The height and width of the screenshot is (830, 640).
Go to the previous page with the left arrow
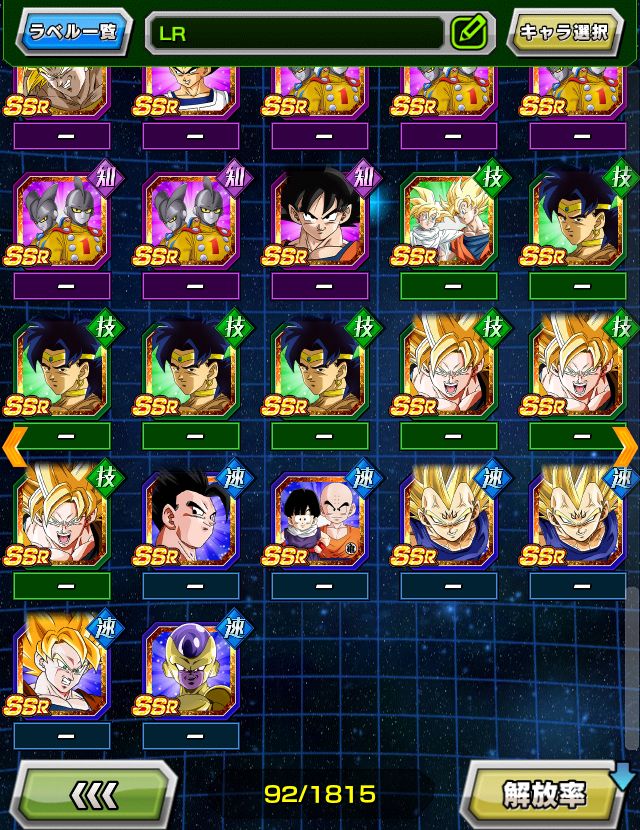(14, 448)
